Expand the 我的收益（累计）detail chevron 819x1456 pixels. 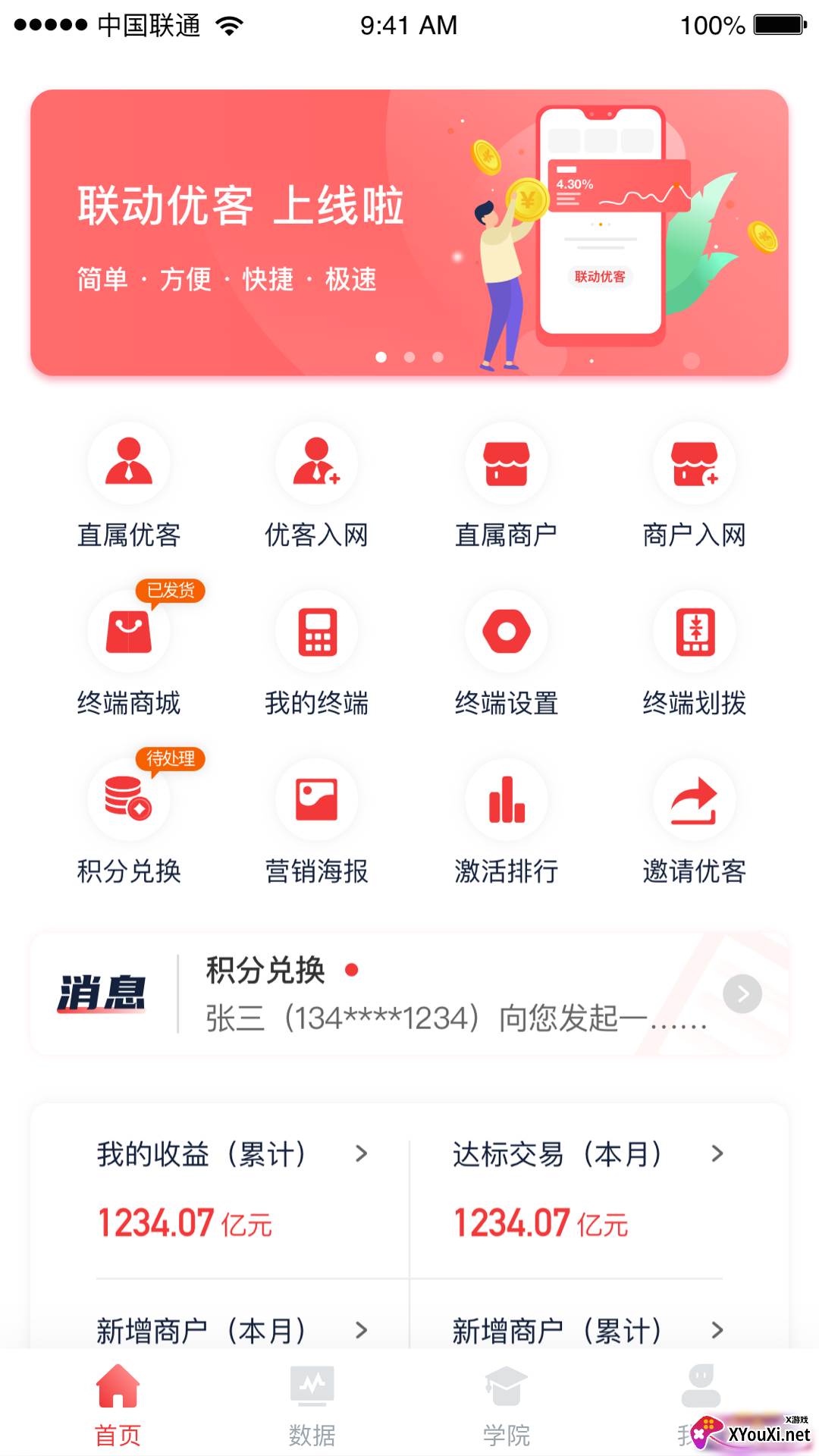click(x=362, y=1155)
